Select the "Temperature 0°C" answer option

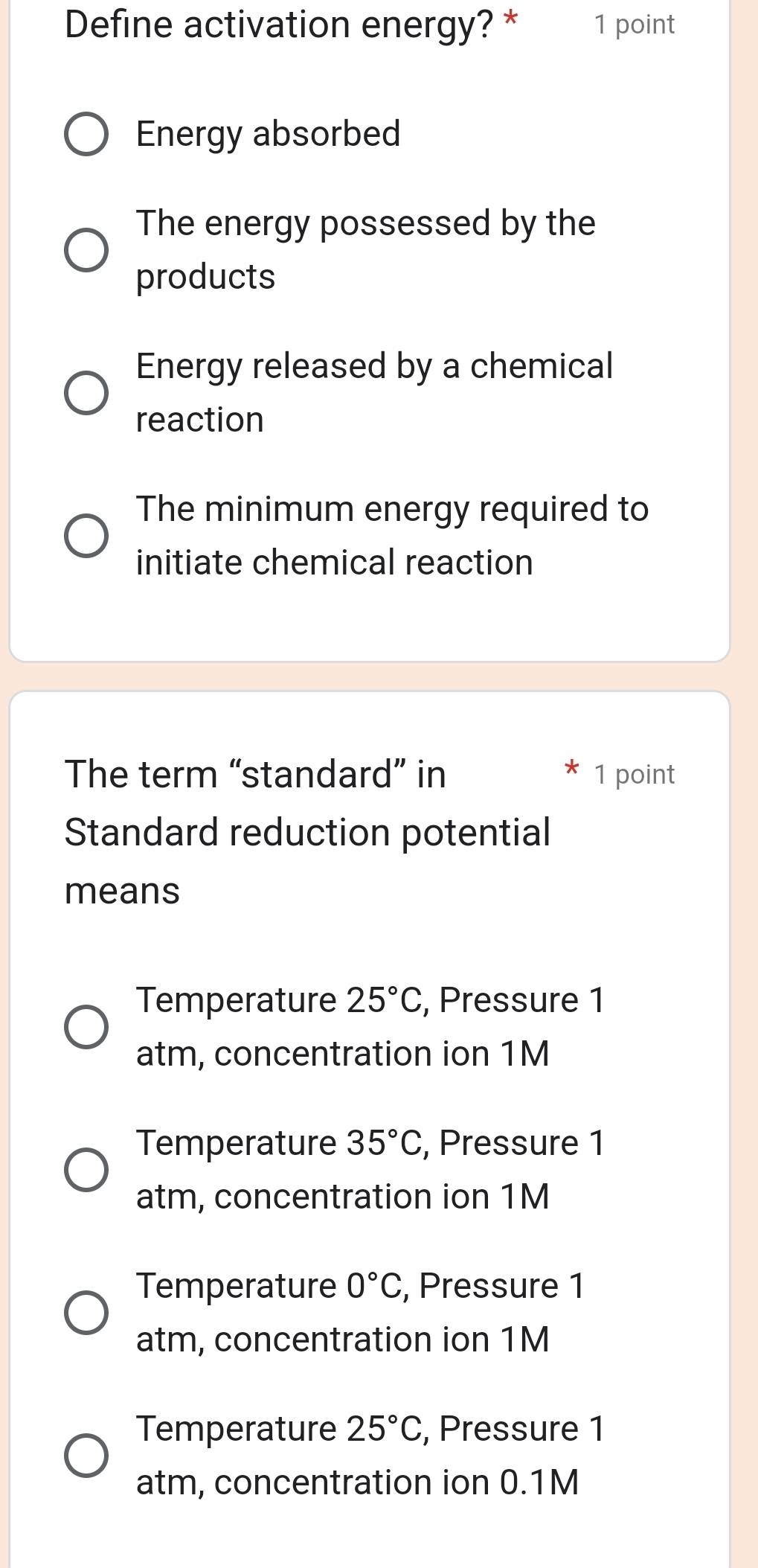pyautogui.click(x=88, y=1311)
